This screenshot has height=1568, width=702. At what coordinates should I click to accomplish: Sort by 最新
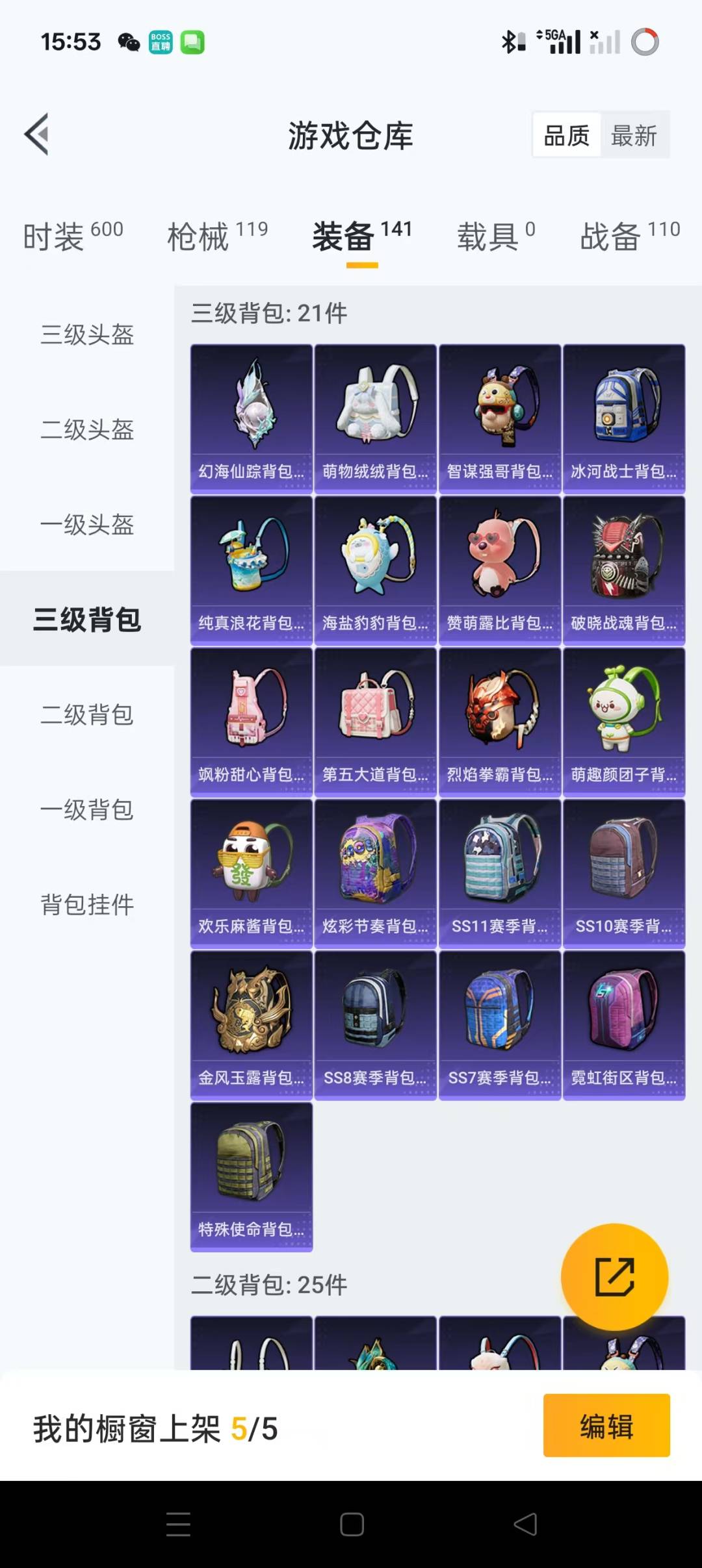click(634, 135)
